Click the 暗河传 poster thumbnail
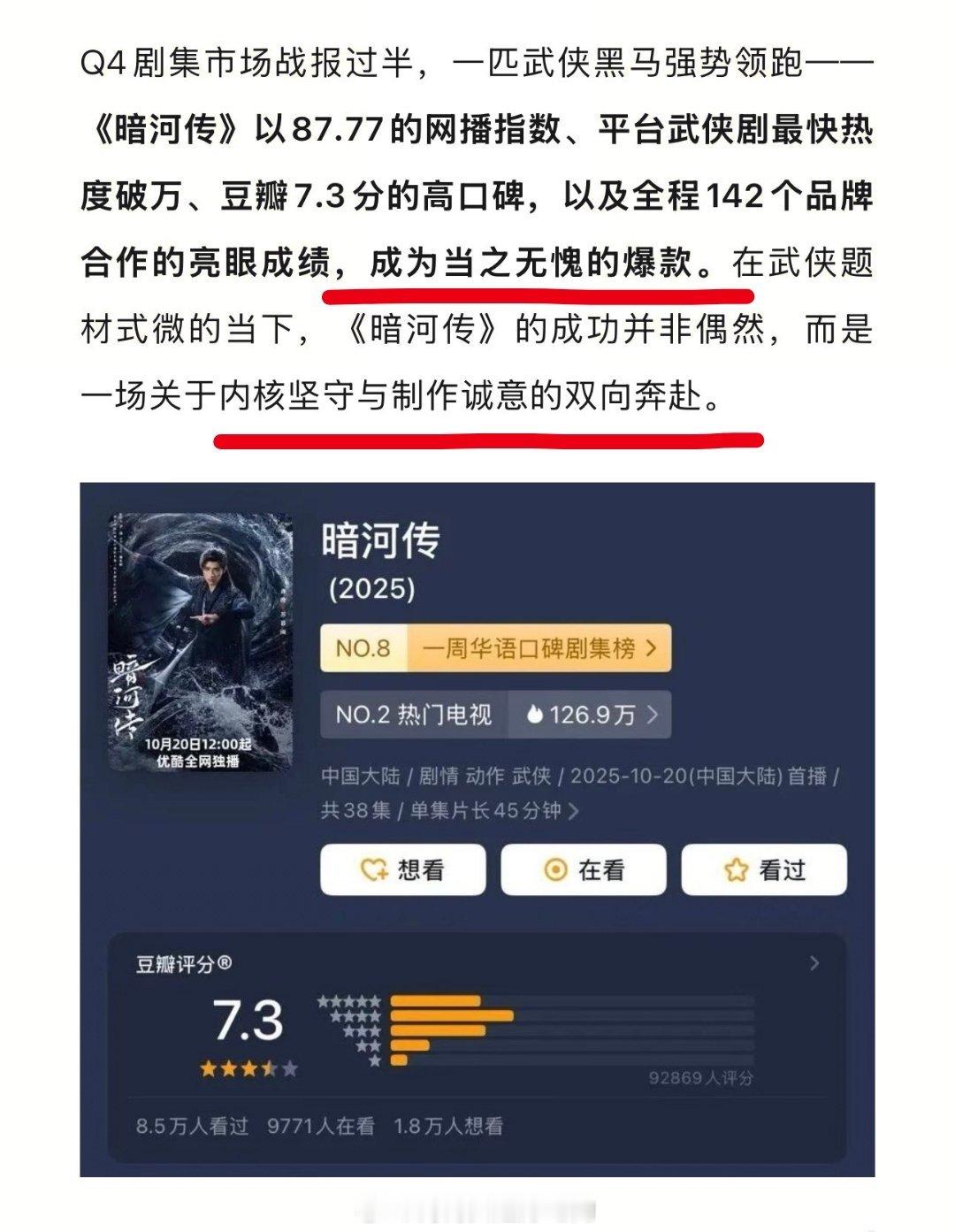 202,645
